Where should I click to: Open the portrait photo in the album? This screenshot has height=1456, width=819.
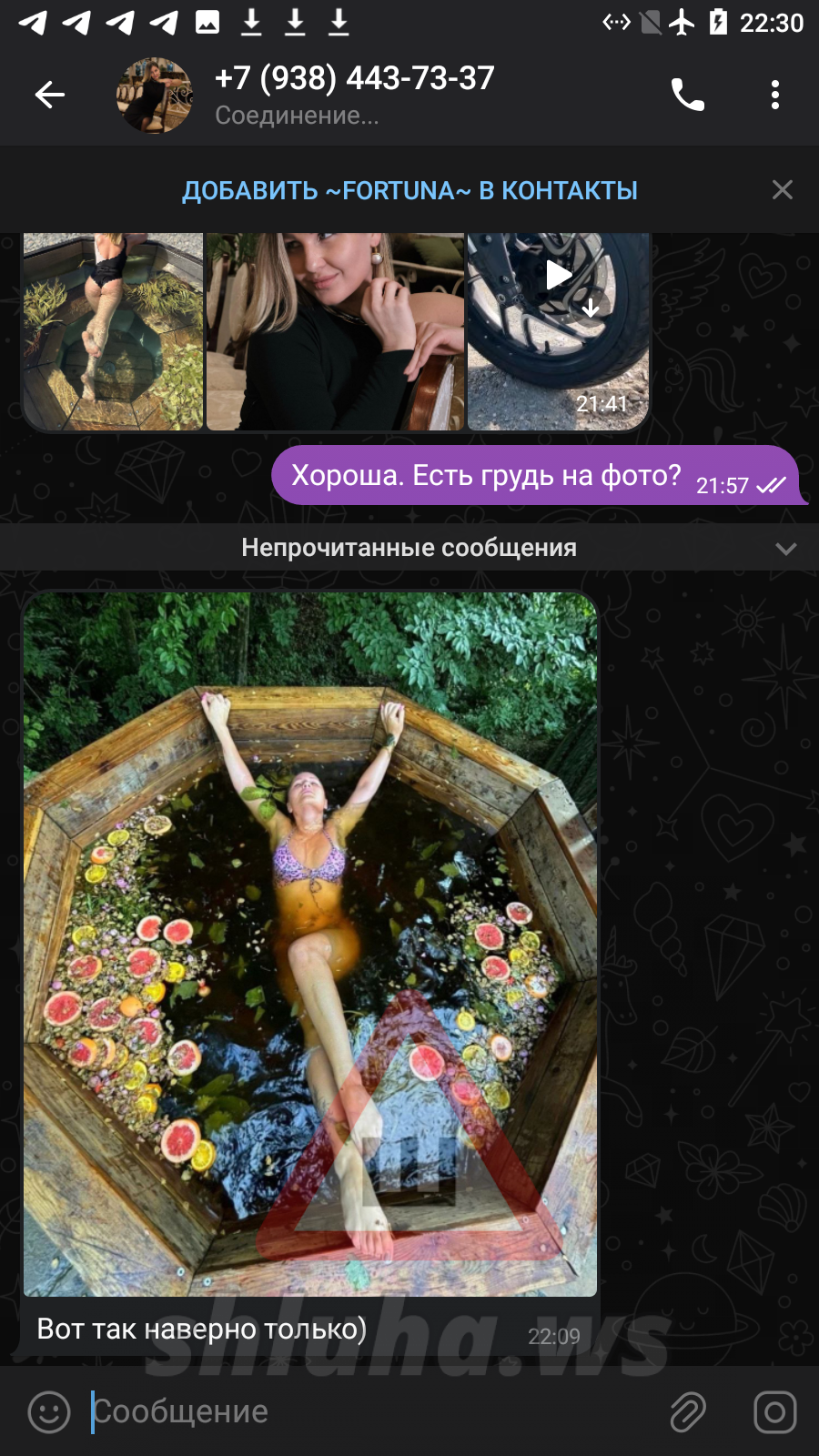pyautogui.click(x=334, y=331)
